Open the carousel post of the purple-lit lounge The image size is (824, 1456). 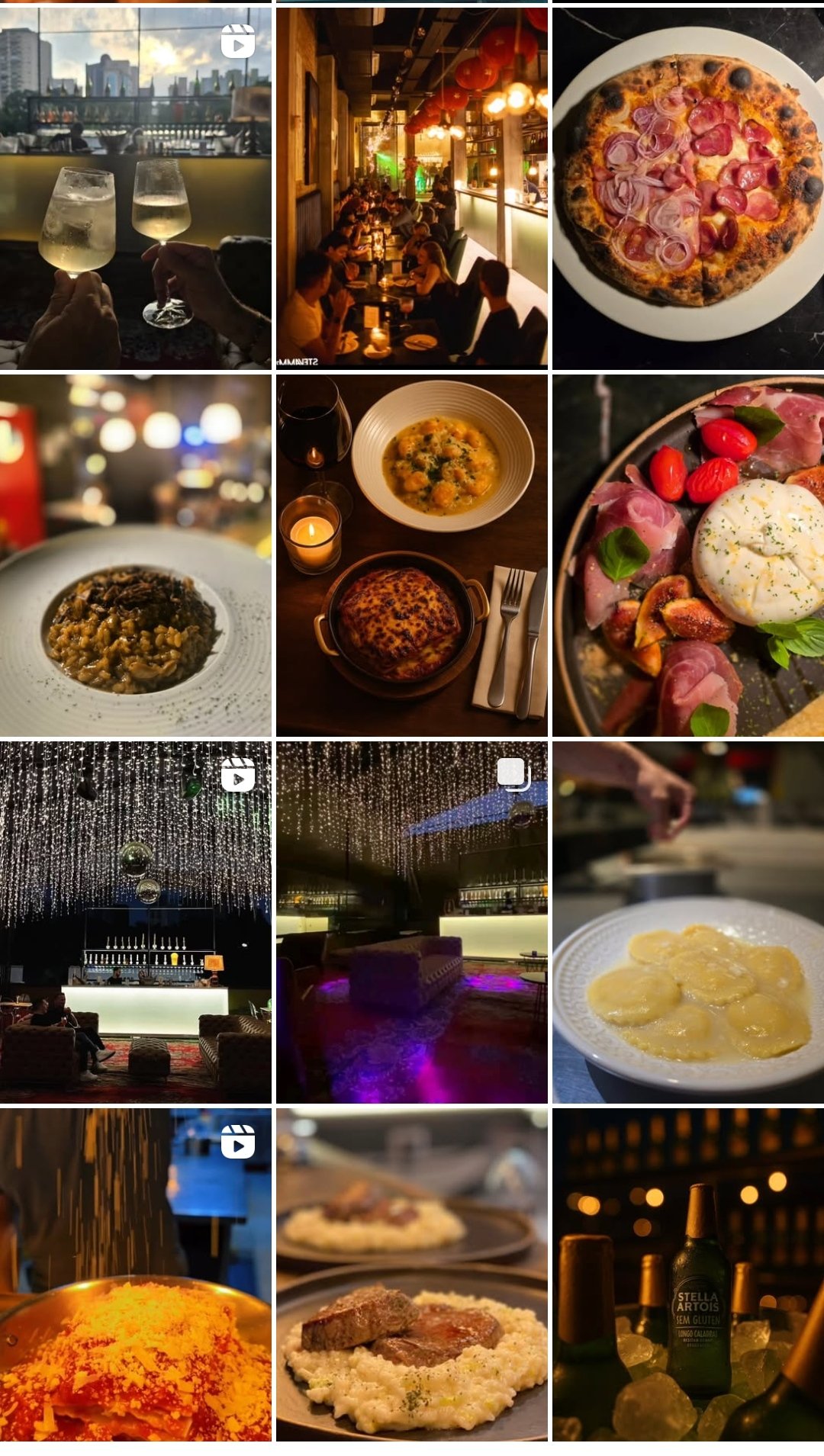pyautogui.click(x=411, y=922)
